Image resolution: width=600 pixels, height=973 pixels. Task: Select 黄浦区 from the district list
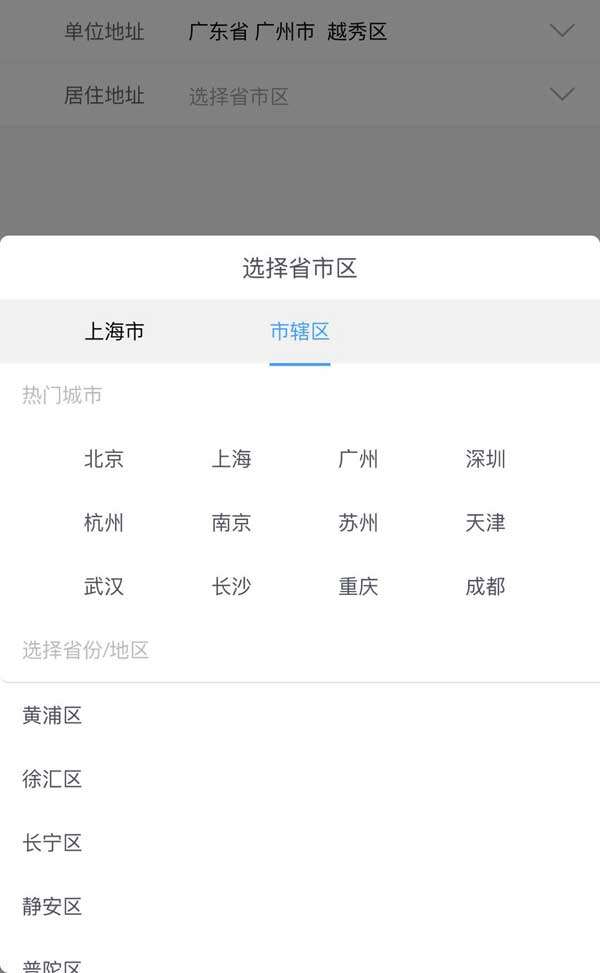pos(52,715)
